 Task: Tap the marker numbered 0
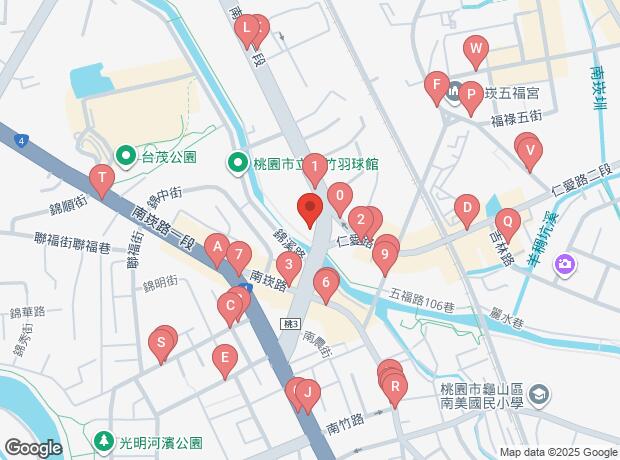coord(340,200)
